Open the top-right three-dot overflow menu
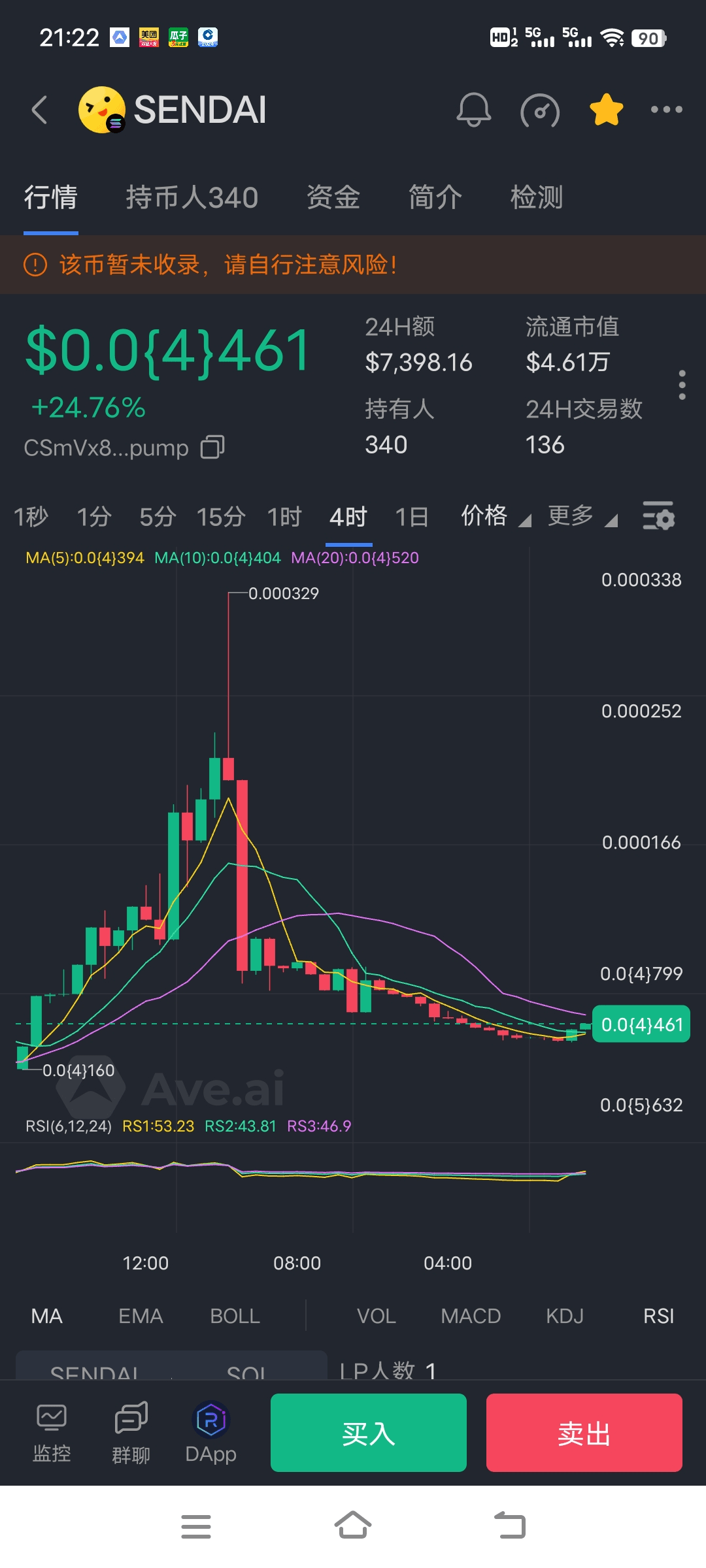 tap(667, 110)
